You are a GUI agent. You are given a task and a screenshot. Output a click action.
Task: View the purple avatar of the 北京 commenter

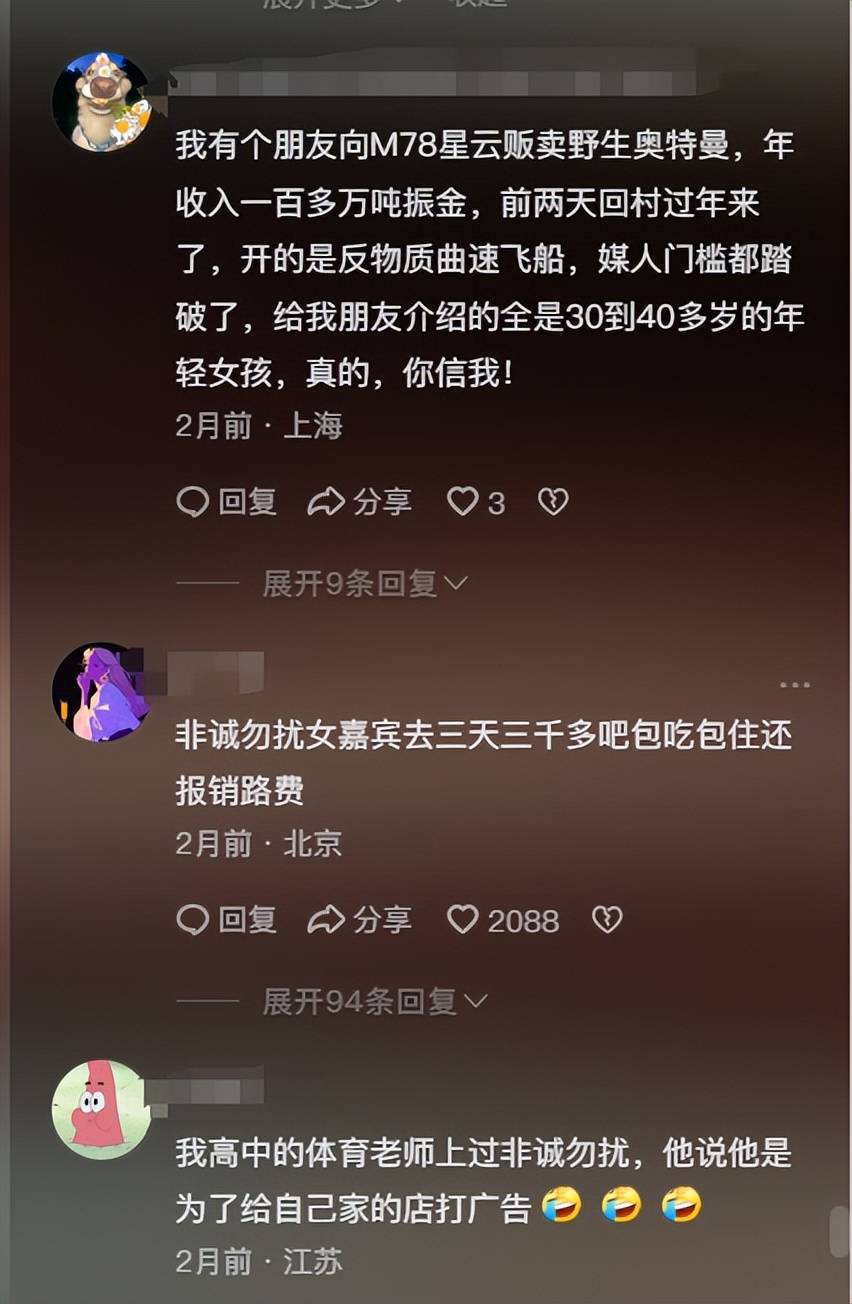101,692
